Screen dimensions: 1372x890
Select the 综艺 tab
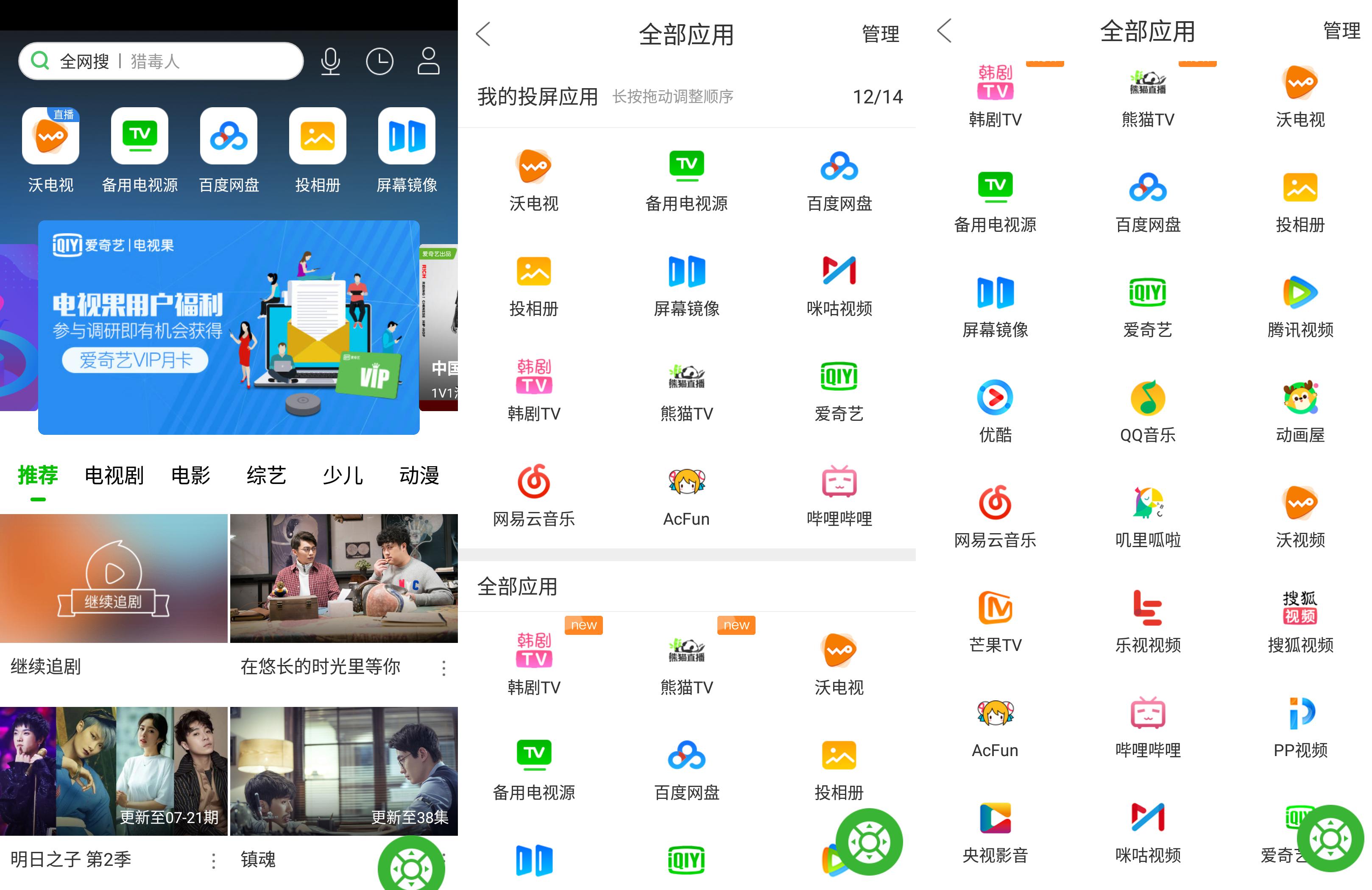(x=266, y=476)
